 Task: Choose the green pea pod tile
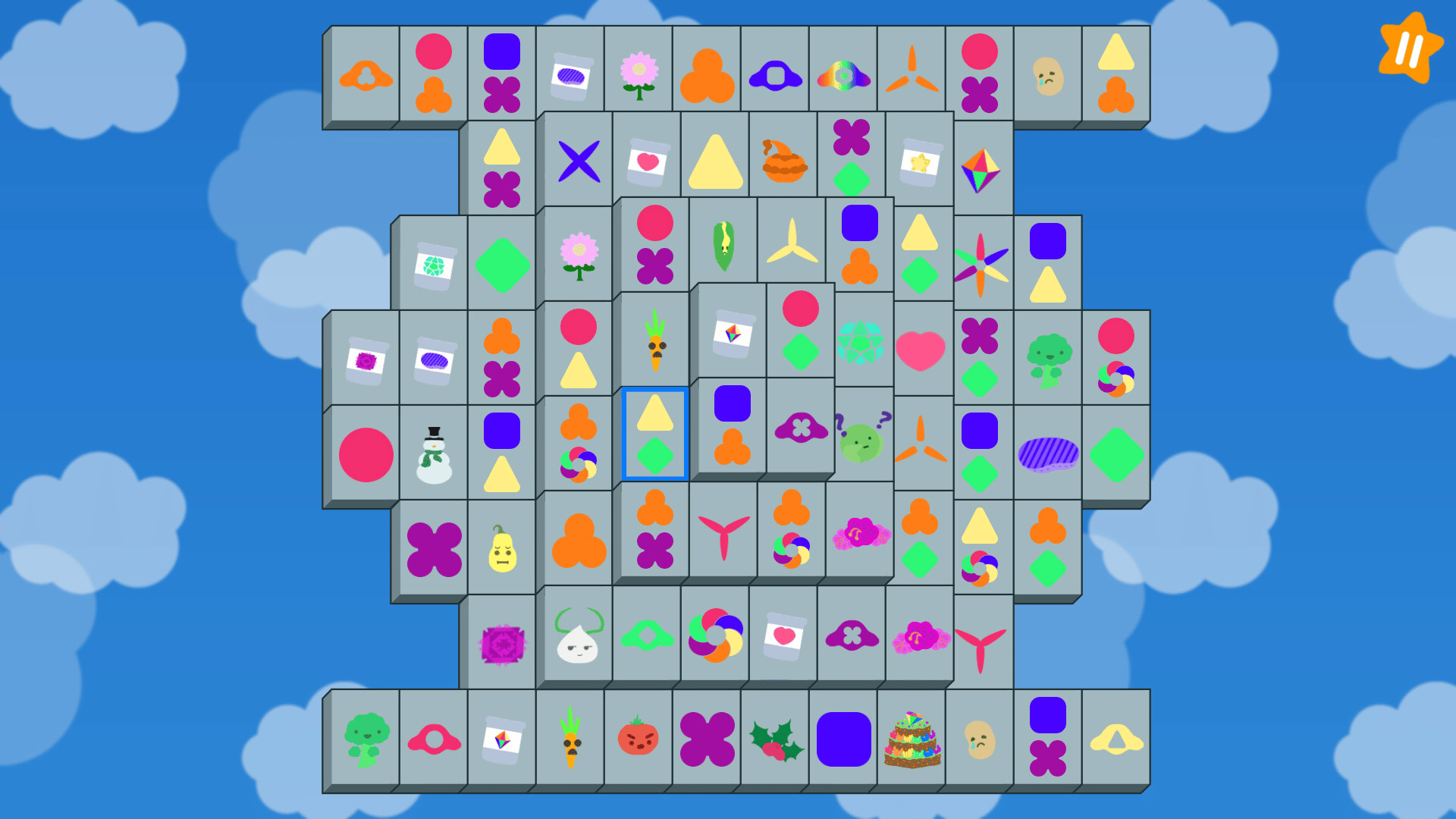point(723,246)
